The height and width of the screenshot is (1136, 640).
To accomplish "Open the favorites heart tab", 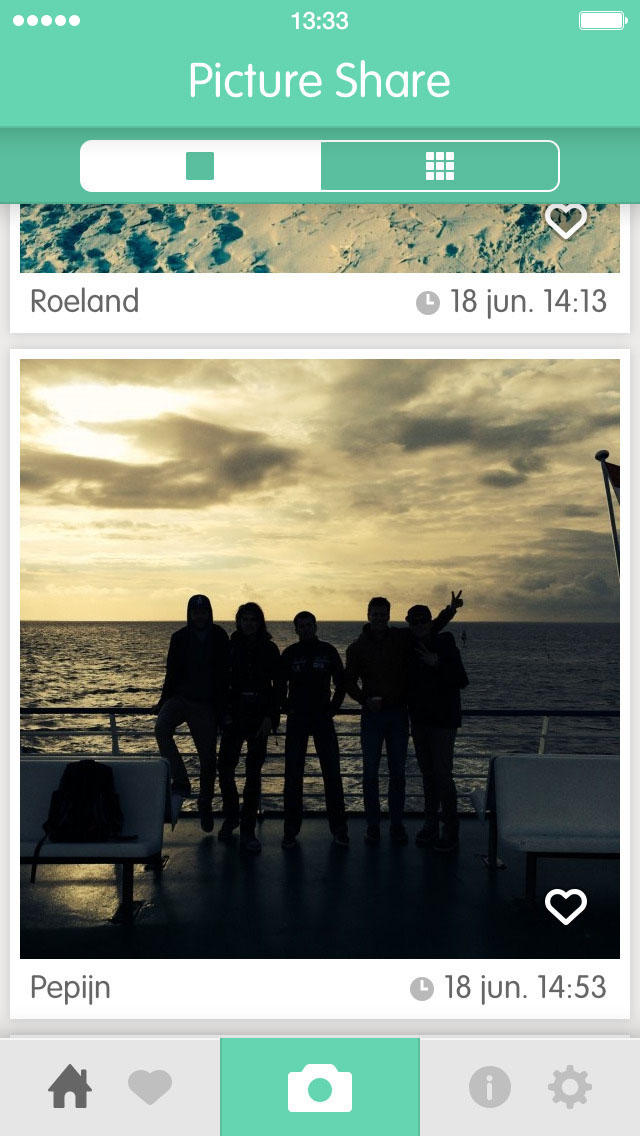I will 150,1087.
